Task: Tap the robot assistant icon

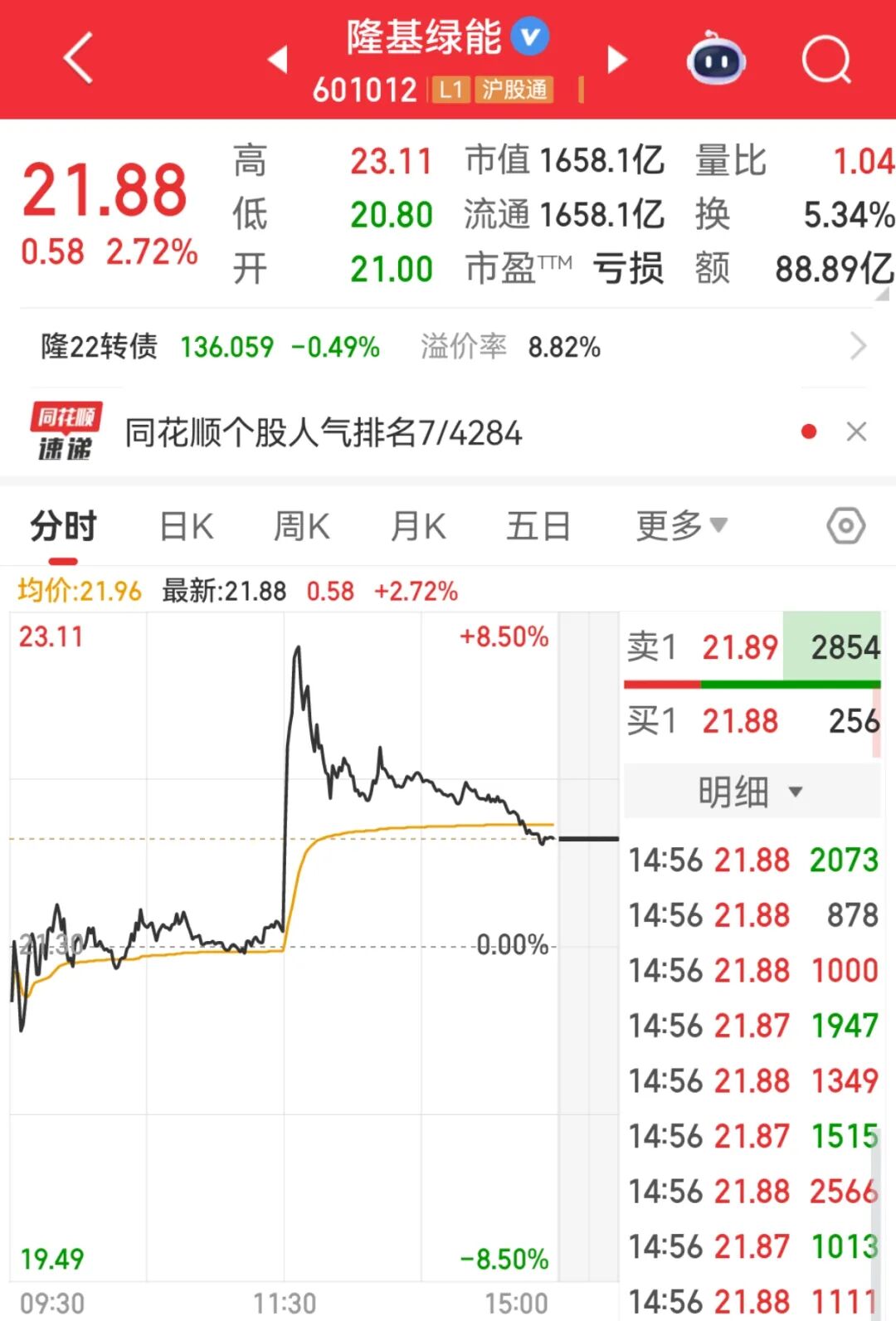Action: [x=717, y=60]
